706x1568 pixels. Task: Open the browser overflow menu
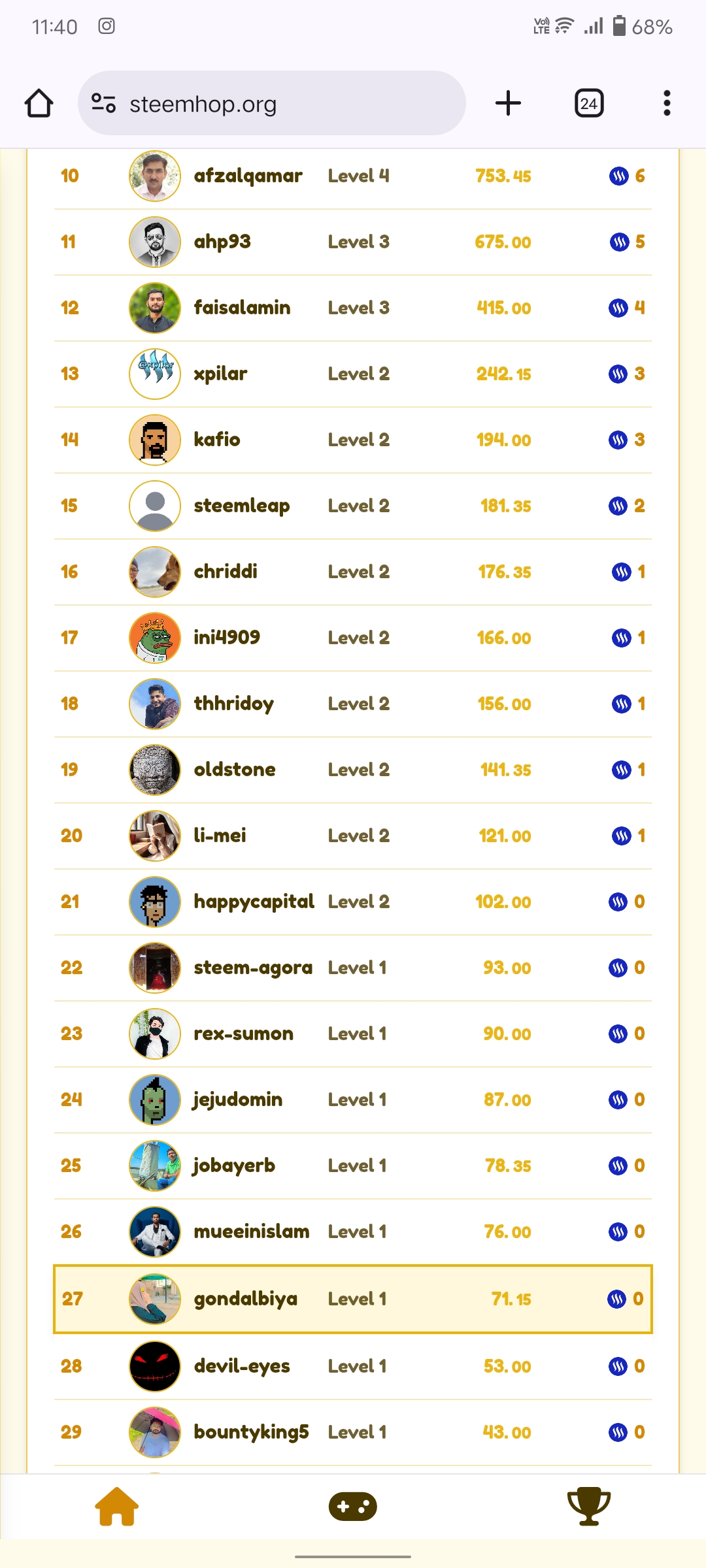tap(667, 103)
